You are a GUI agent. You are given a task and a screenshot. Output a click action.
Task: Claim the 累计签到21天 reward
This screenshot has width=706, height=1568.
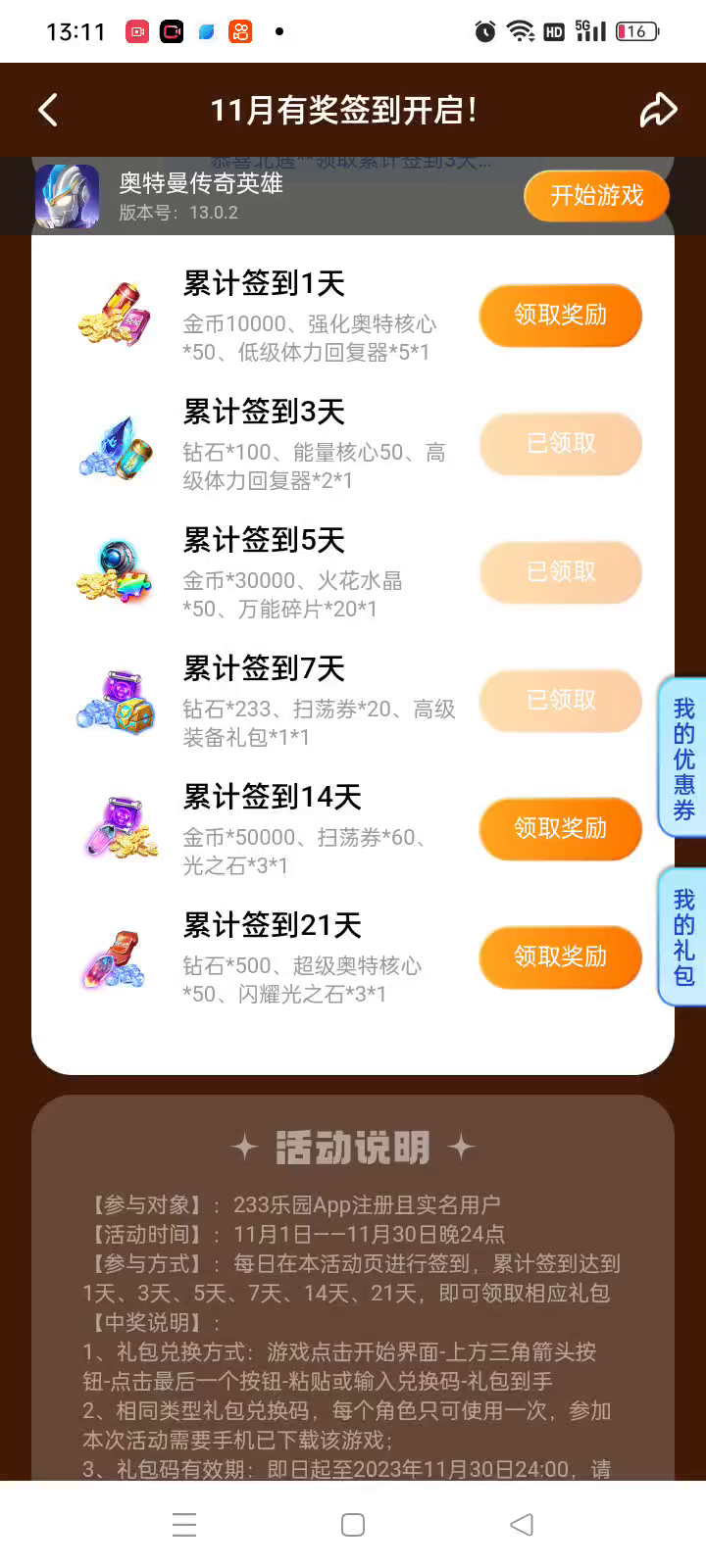coord(560,957)
